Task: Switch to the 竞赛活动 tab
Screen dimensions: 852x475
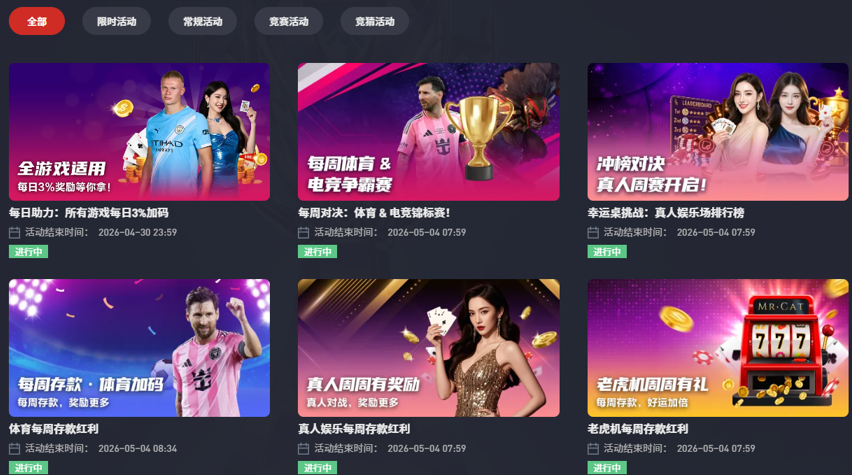Action: [x=289, y=21]
